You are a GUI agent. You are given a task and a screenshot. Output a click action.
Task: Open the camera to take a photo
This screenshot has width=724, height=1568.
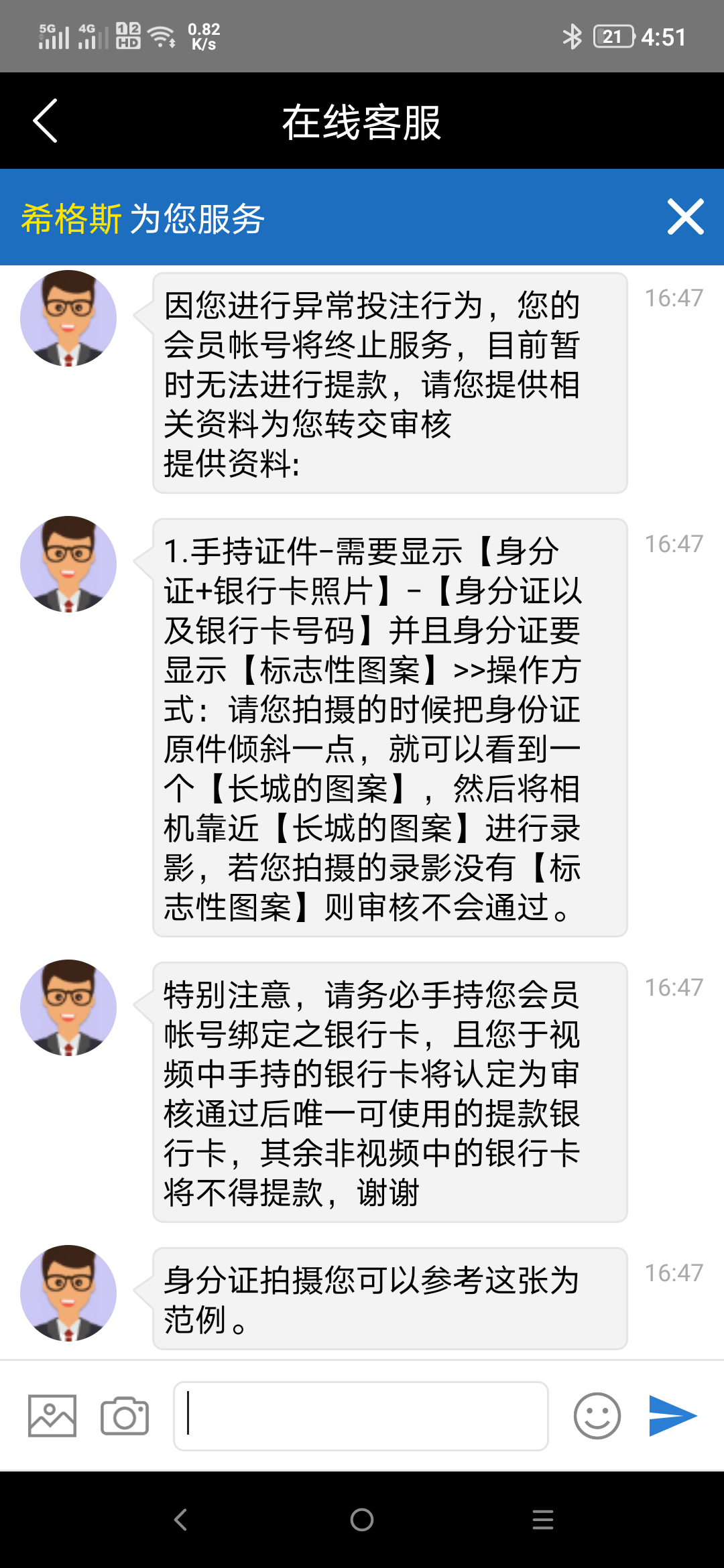(125, 1416)
